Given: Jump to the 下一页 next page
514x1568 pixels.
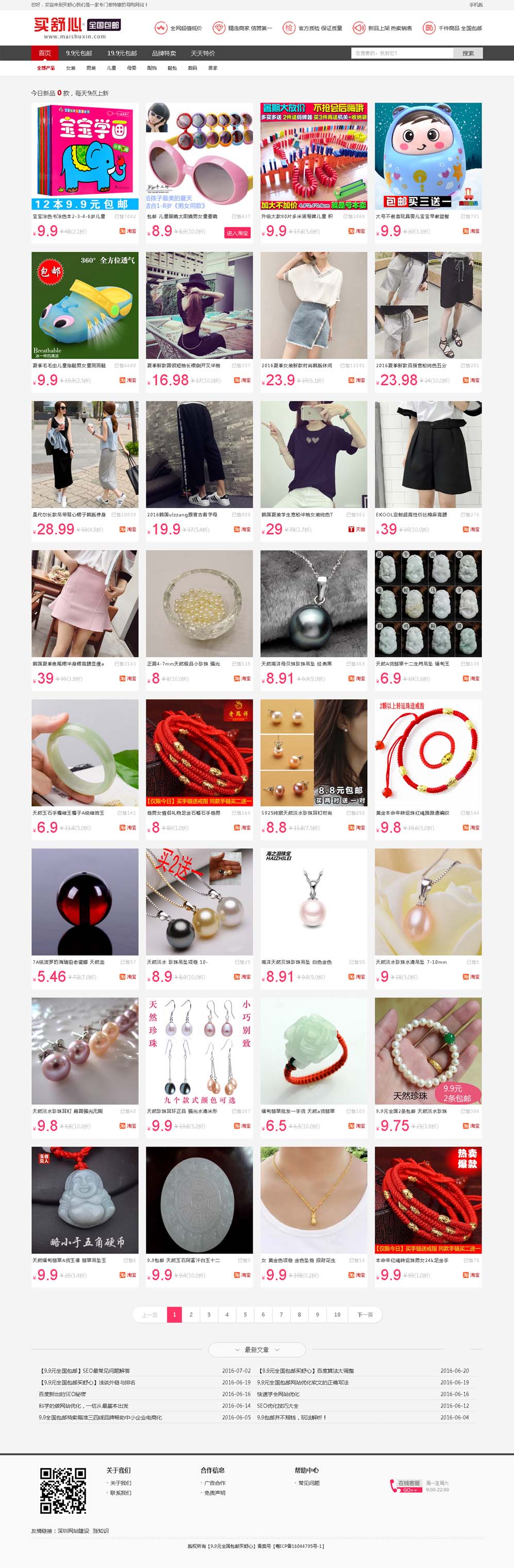Looking at the screenshot, I should 364,1314.
